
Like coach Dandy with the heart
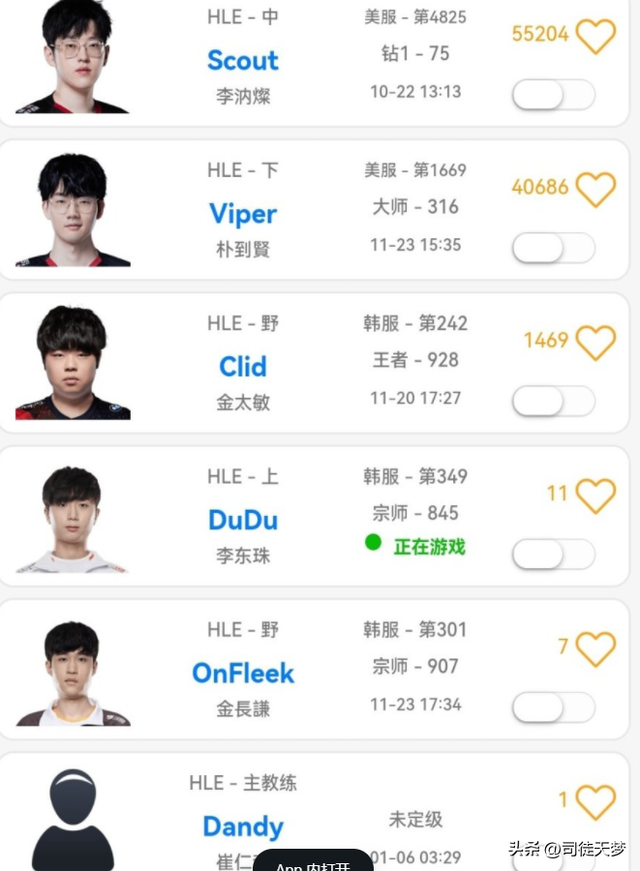(x=596, y=802)
